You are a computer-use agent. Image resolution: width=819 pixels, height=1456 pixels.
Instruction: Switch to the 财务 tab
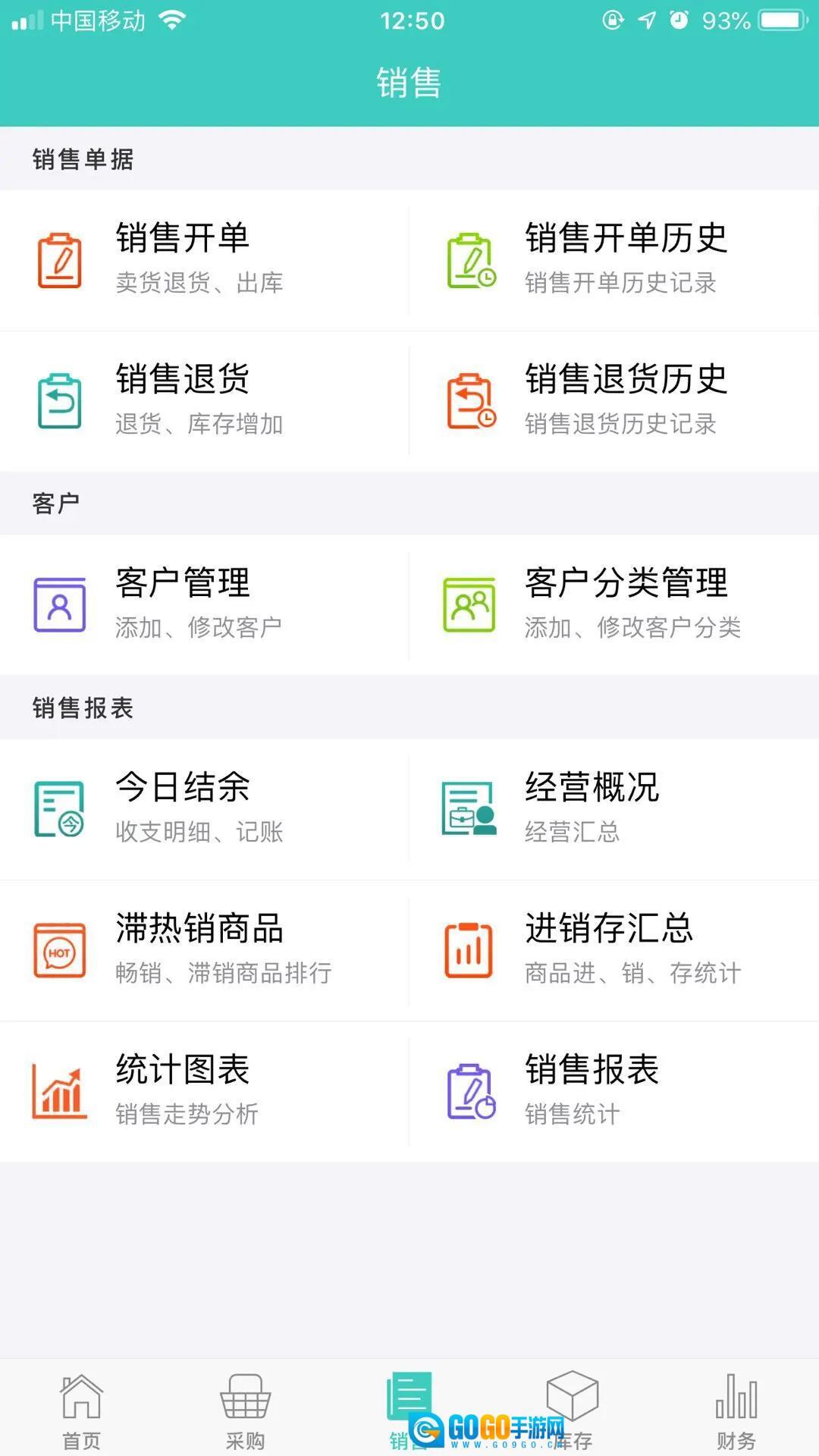tap(736, 1409)
